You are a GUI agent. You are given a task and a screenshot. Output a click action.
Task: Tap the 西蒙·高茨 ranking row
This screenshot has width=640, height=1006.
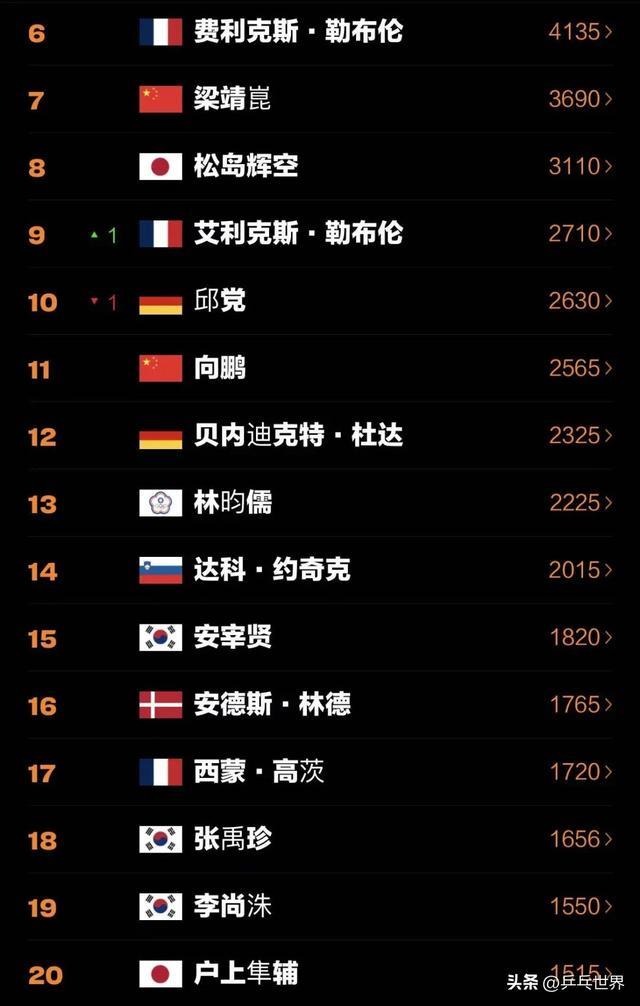pyautogui.click(x=259, y=772)
